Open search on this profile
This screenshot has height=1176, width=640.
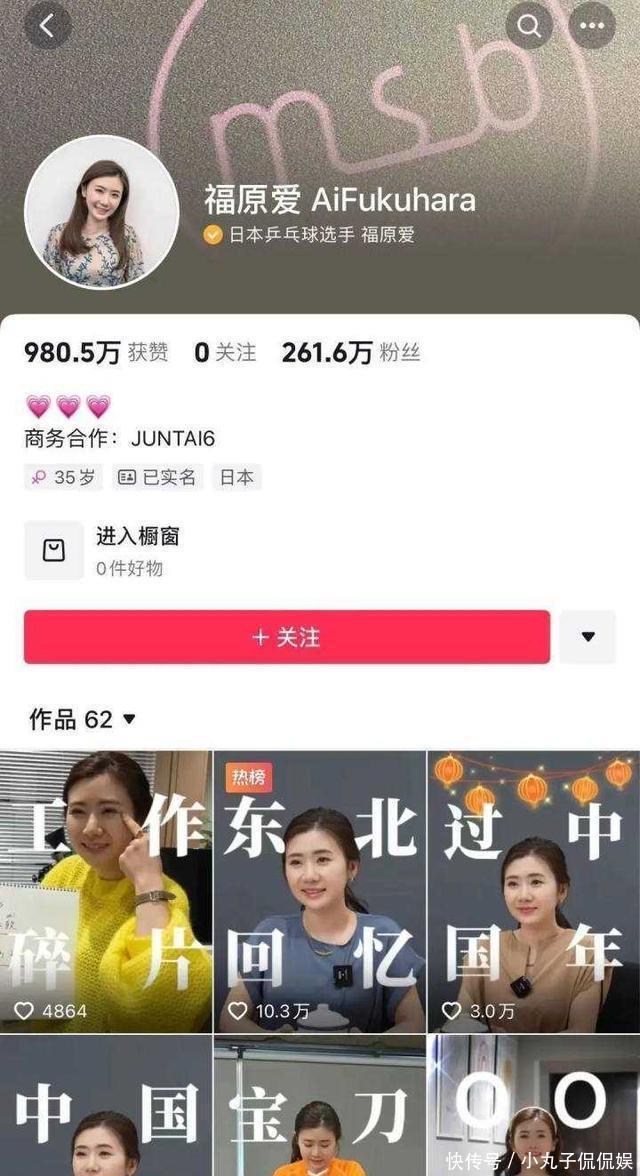coord(529,26)
